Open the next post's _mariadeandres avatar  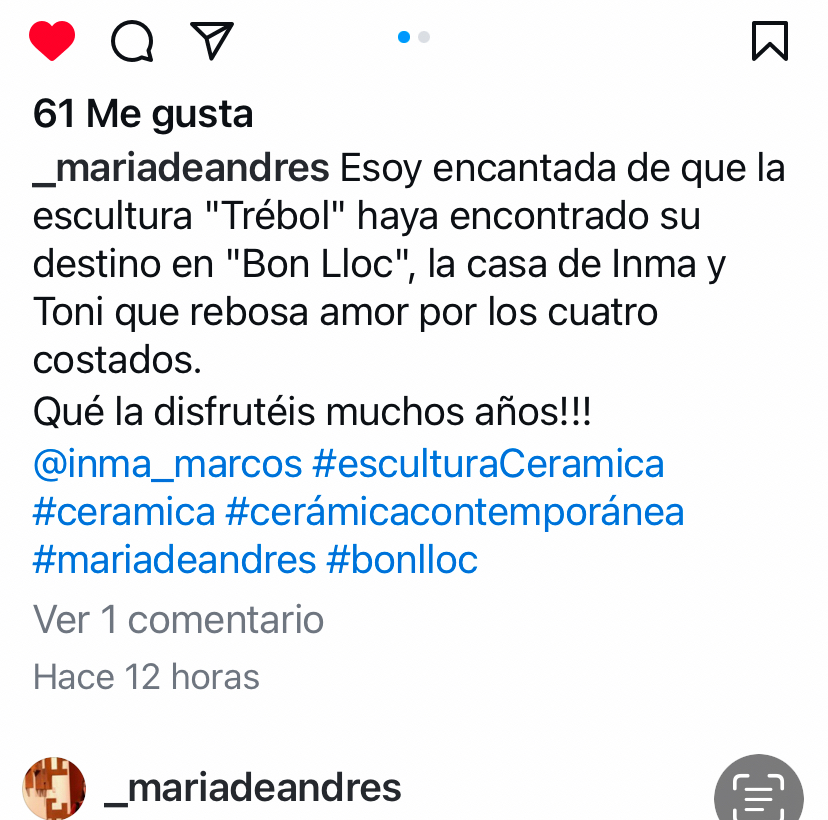pos(54,788)
